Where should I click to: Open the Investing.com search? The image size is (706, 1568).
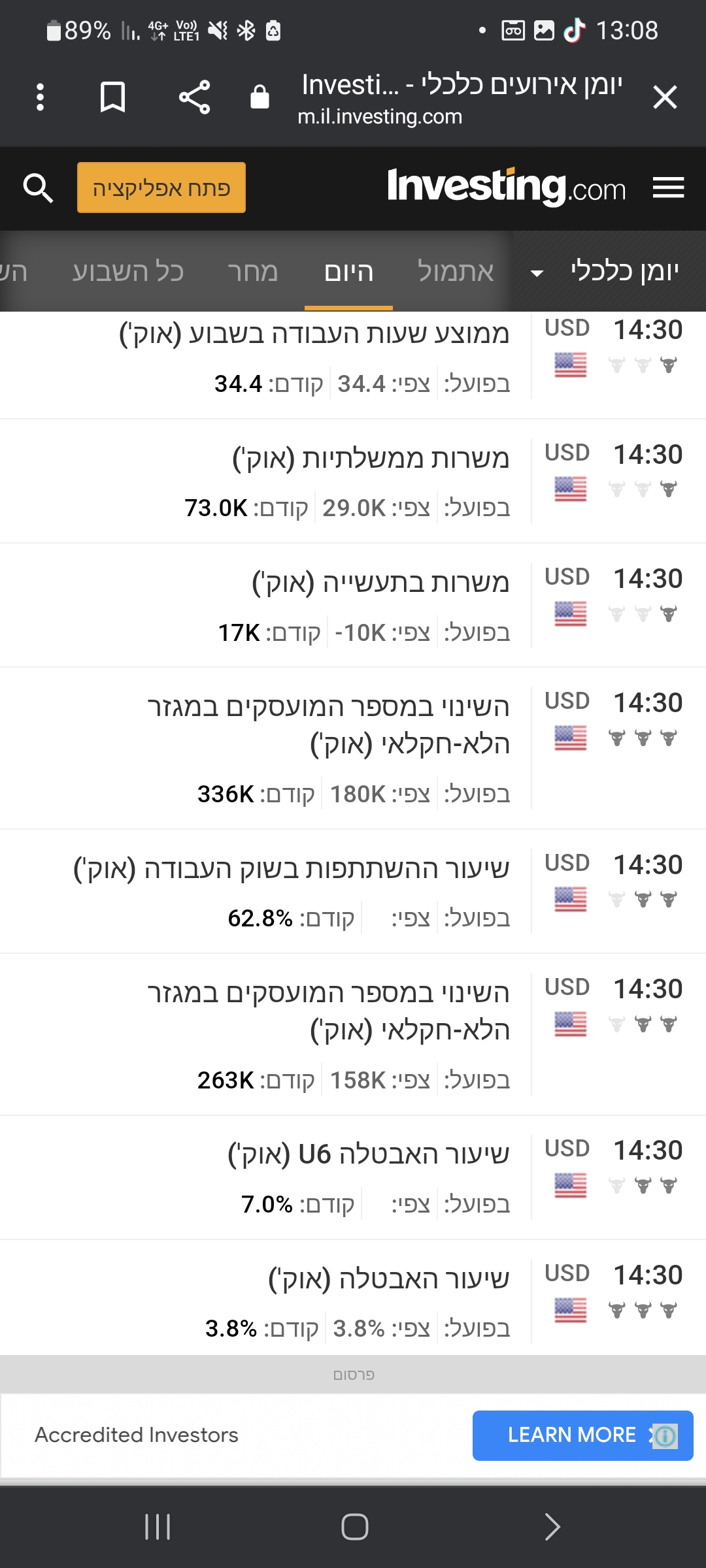(38, 188)
